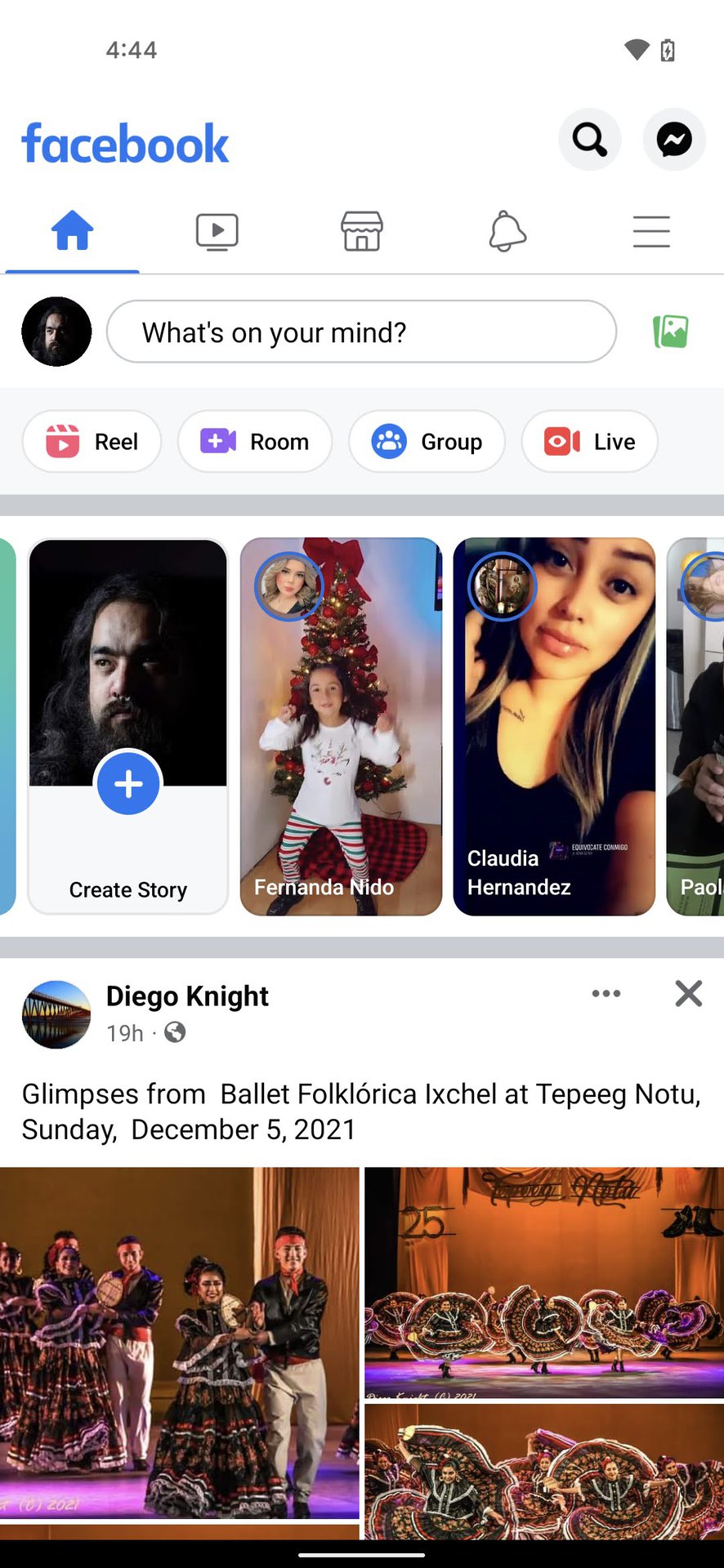View Claudia Hernandez's story
The width and height of the screenshot is (724, 1568).
pyautogui.click(x=554, y=727)
